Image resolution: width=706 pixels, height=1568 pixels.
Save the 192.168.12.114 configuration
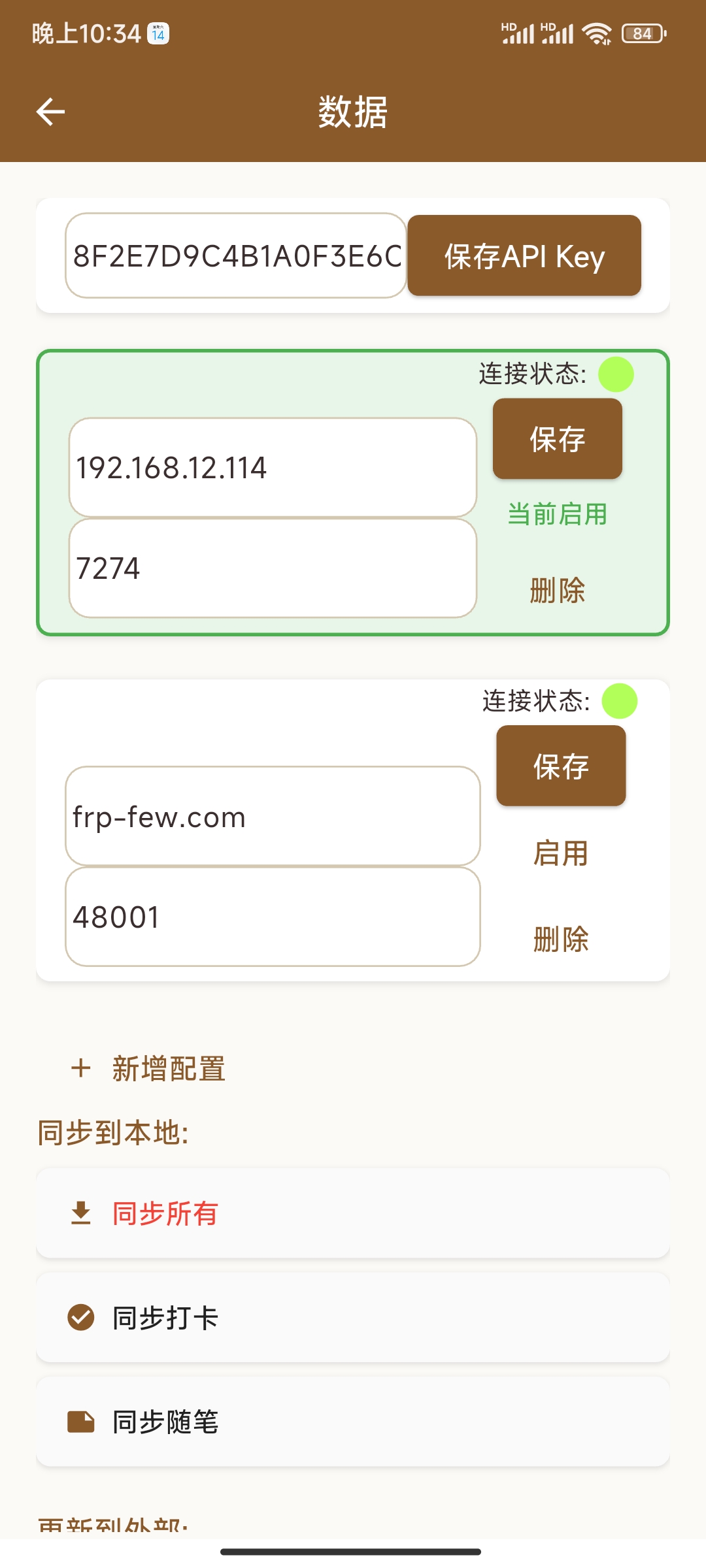pos(557,439)
